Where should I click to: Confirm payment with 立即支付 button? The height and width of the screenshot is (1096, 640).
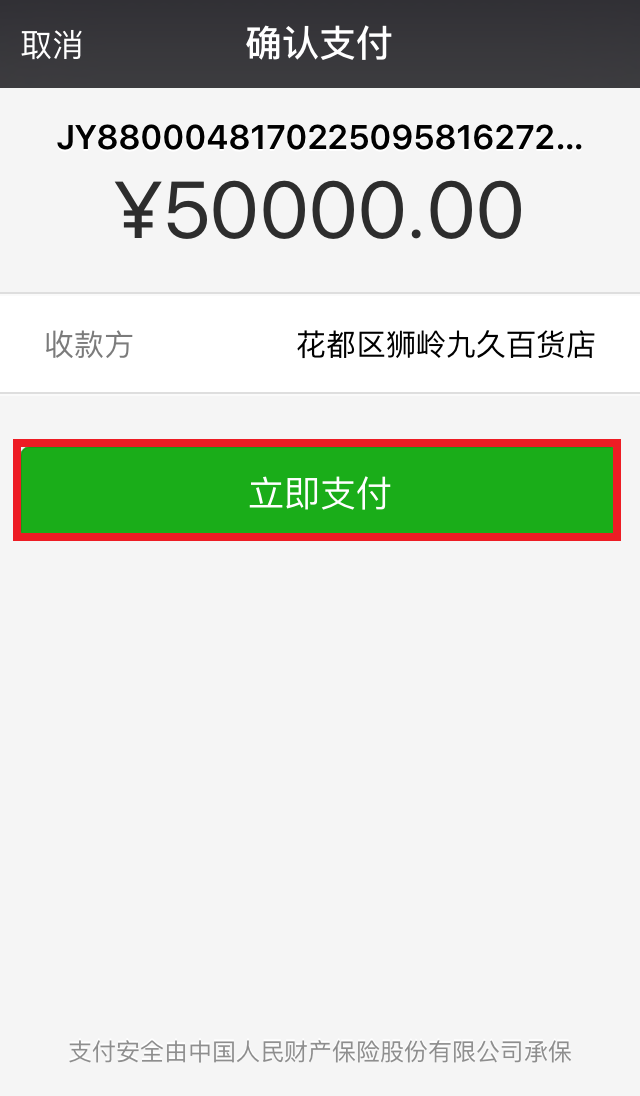(x=317, y=492)
